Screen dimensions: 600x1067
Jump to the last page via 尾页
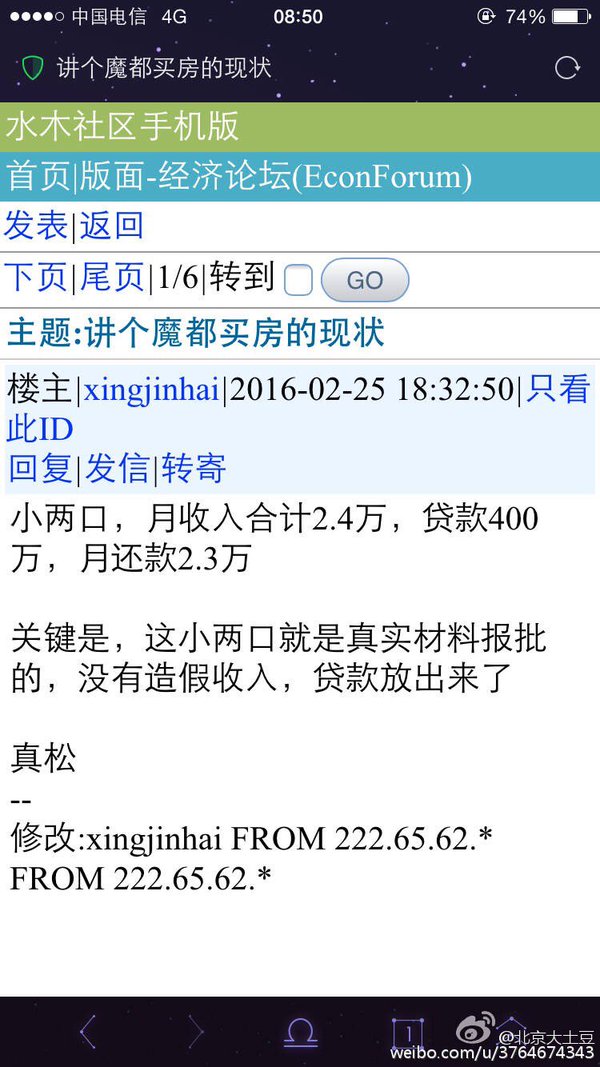pos(112,278)
